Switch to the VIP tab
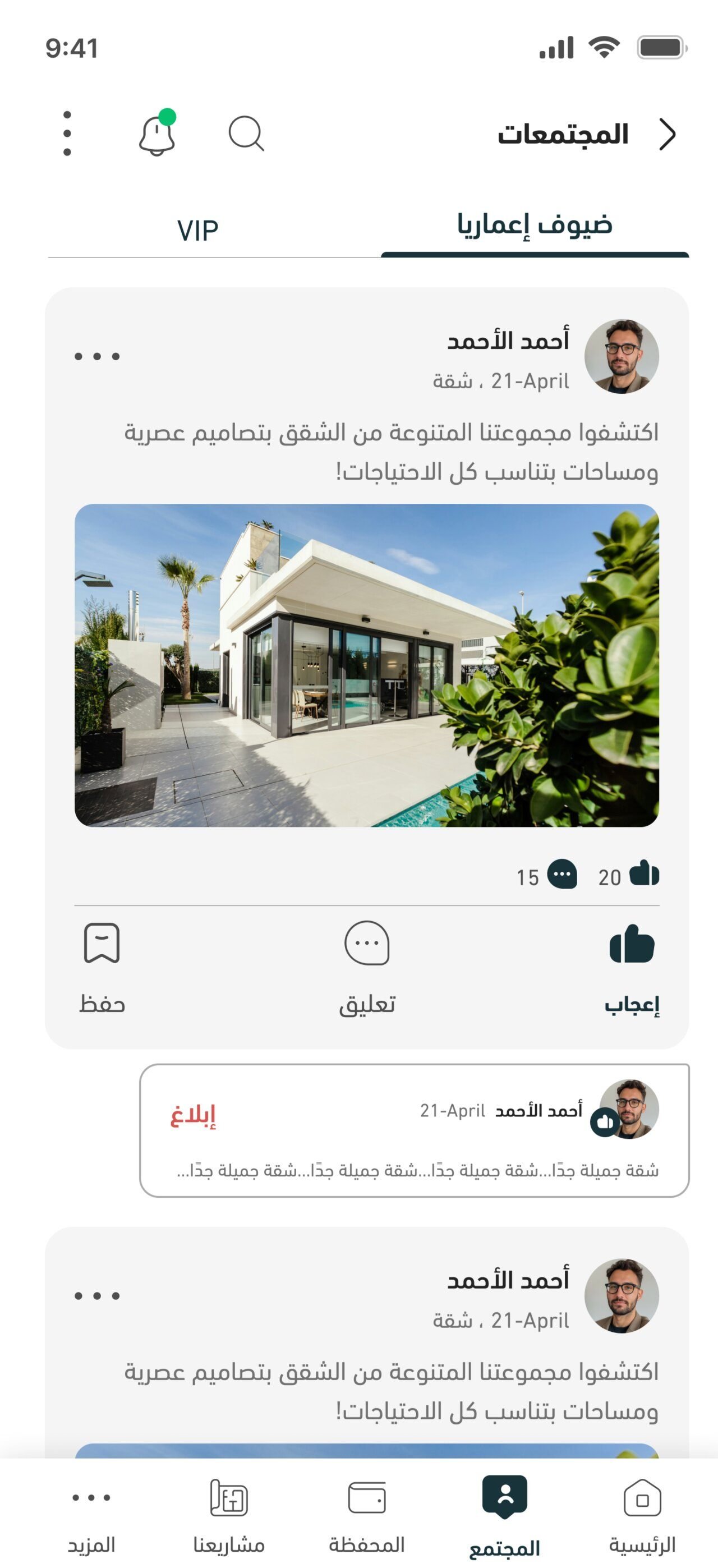 click(x=198, y=231)
